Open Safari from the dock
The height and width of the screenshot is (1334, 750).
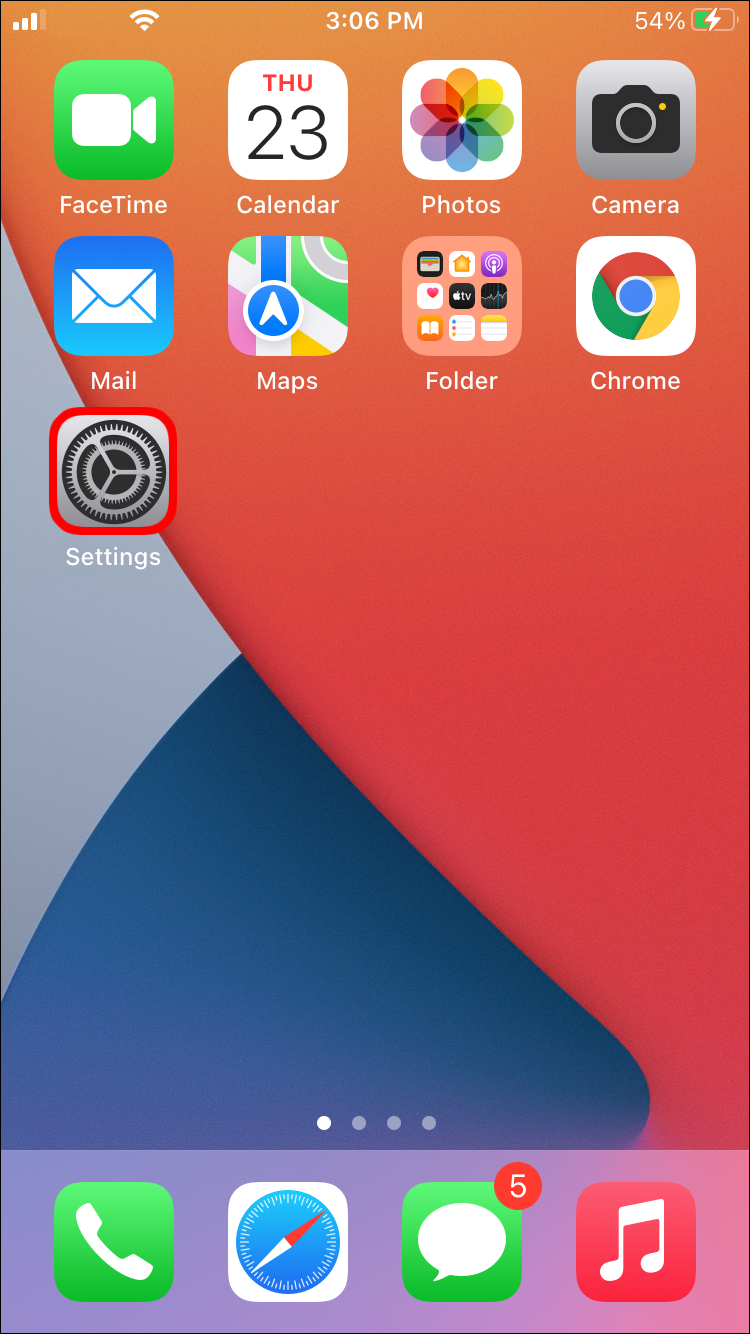click(x=287, y=1241)
